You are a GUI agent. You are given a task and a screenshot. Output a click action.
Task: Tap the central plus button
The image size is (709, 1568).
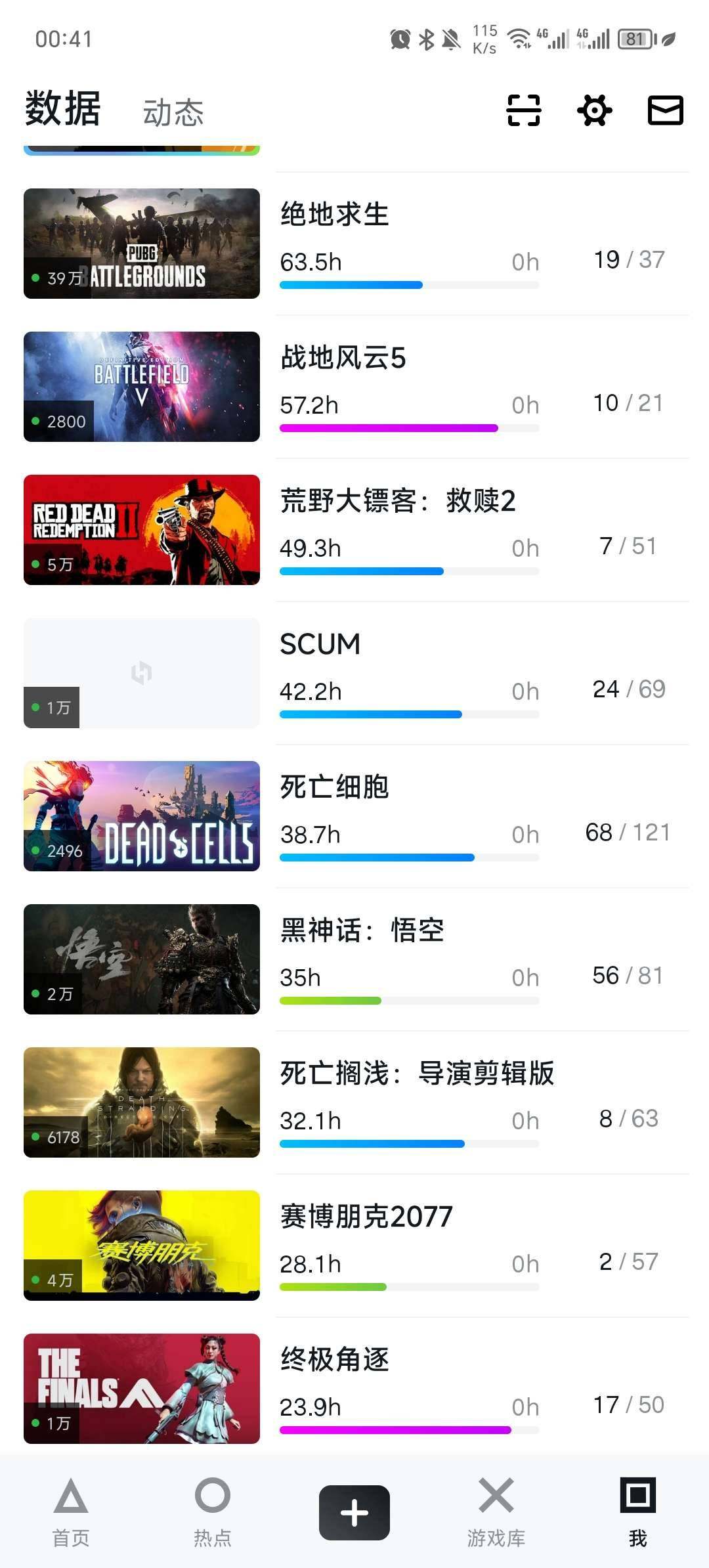(x=354, y=1512)
